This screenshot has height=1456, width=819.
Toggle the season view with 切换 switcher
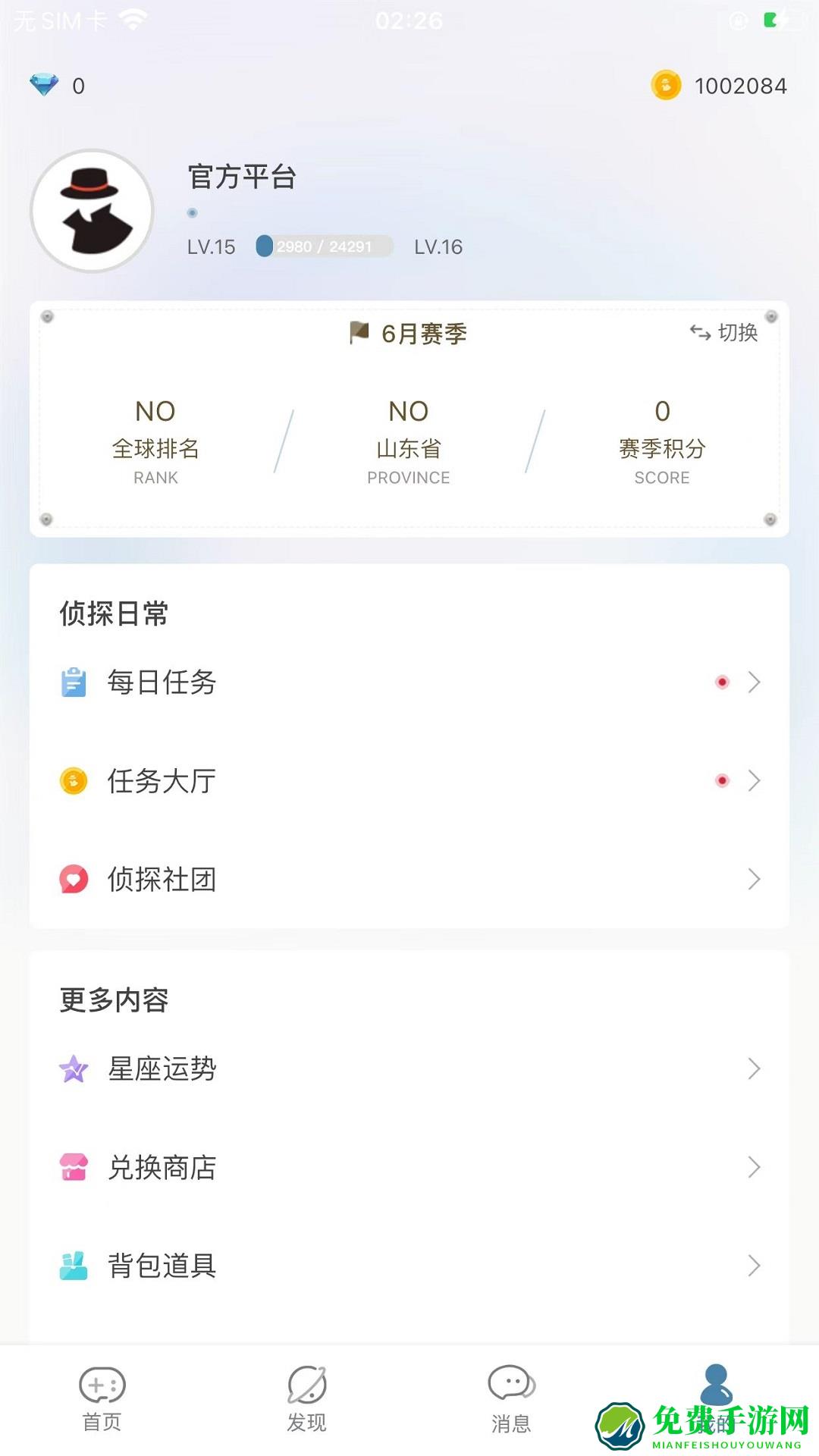click(x=723, y=333)
